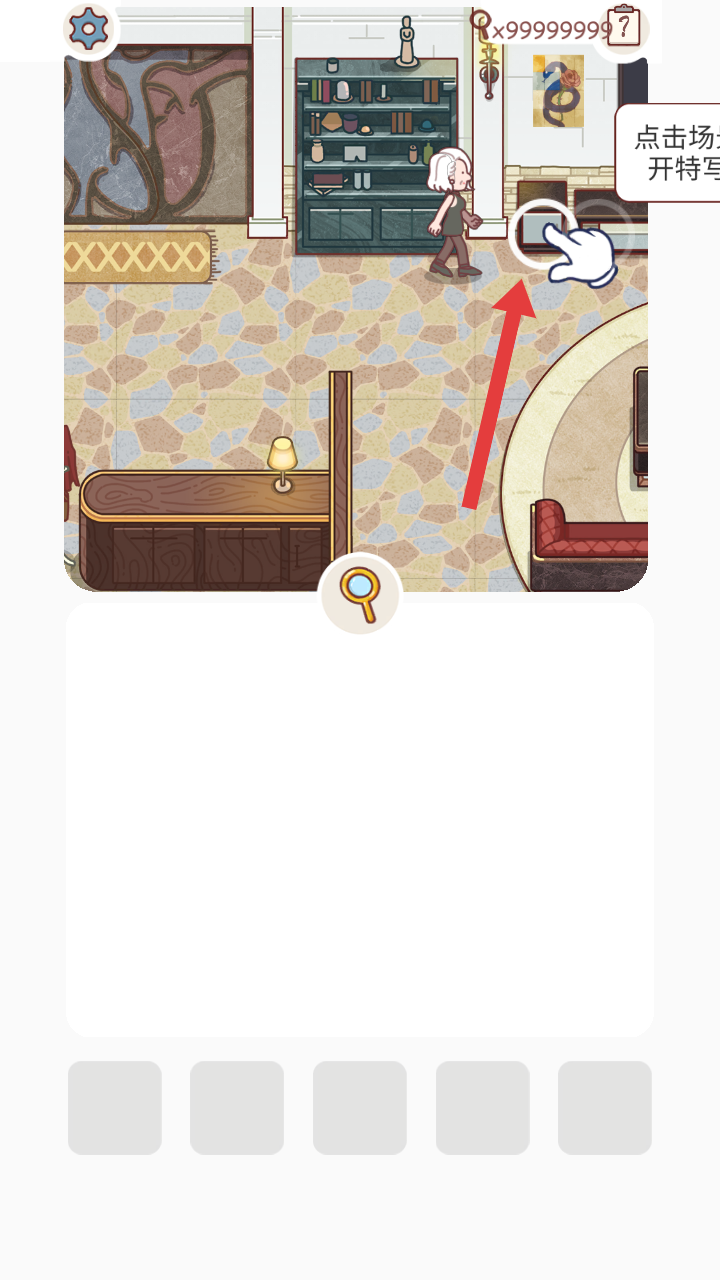720x1280 pixels.
Task: Tap the highlighted fireplace spot in the scene
Action: (x=543, y=234)
